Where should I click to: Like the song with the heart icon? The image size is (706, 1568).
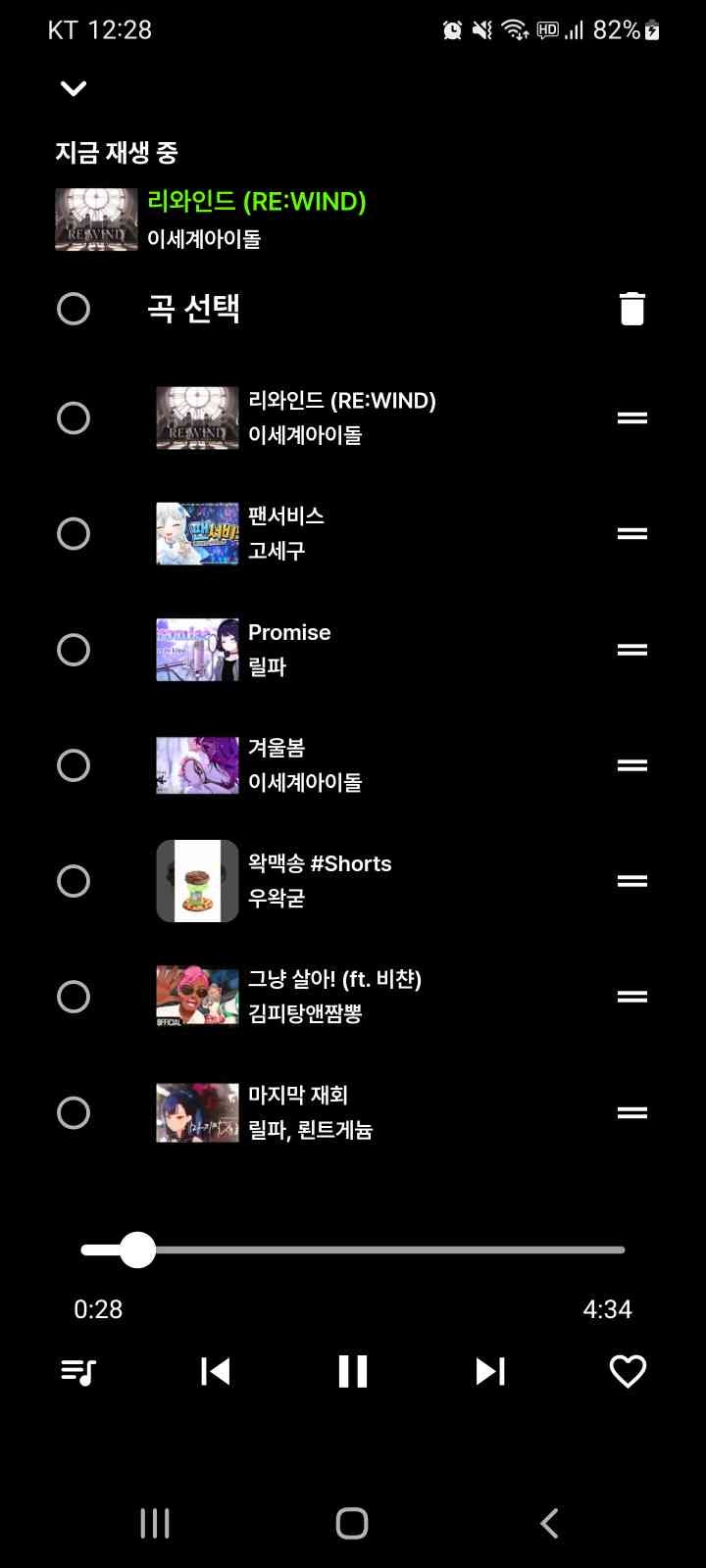628,1371
